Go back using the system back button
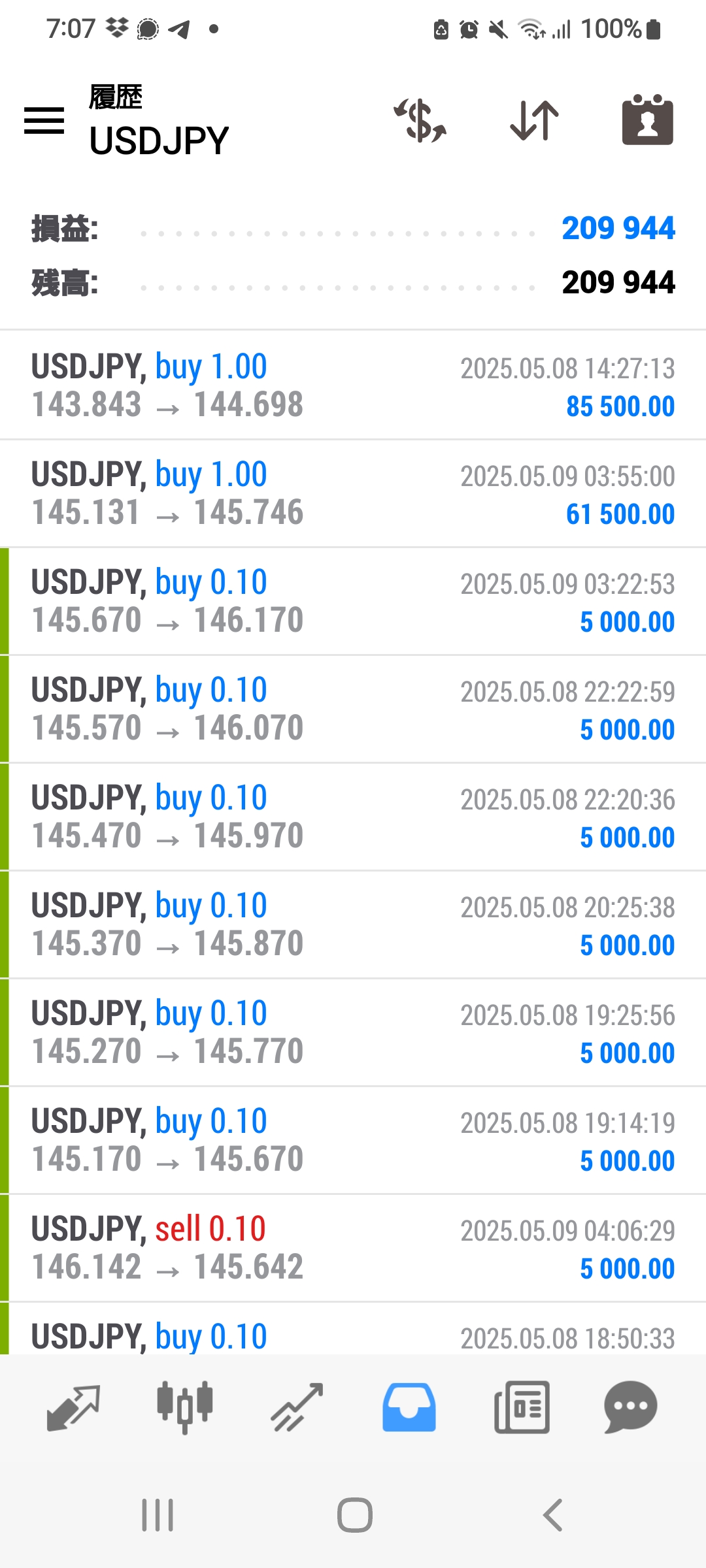 click(553, 1515)
